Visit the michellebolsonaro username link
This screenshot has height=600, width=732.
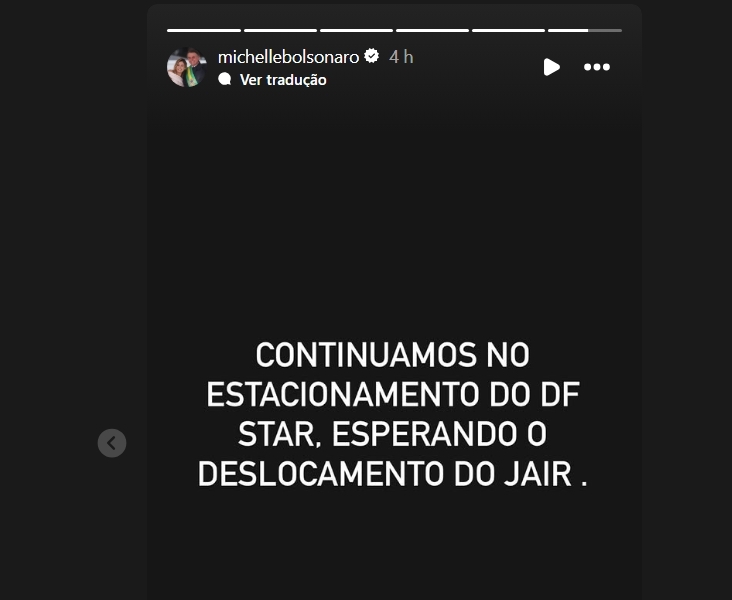pyautogui.click(x=288, y=57)
